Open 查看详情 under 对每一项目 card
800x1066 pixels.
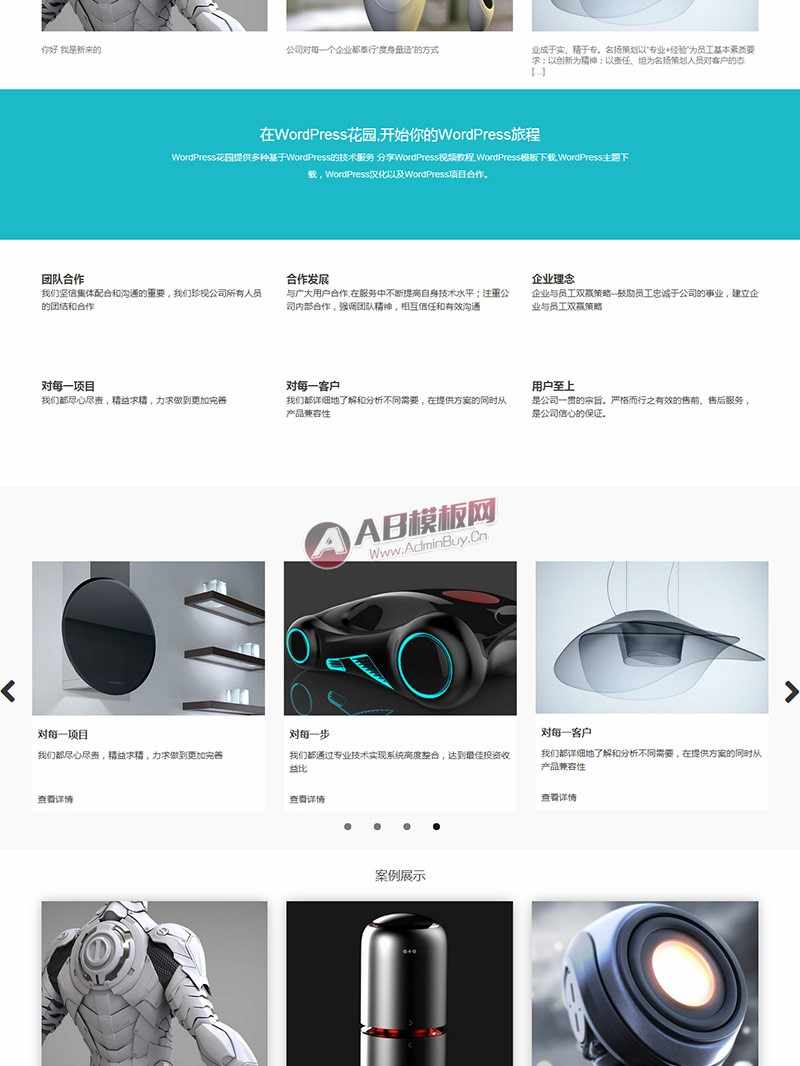(x=55, y=799)
